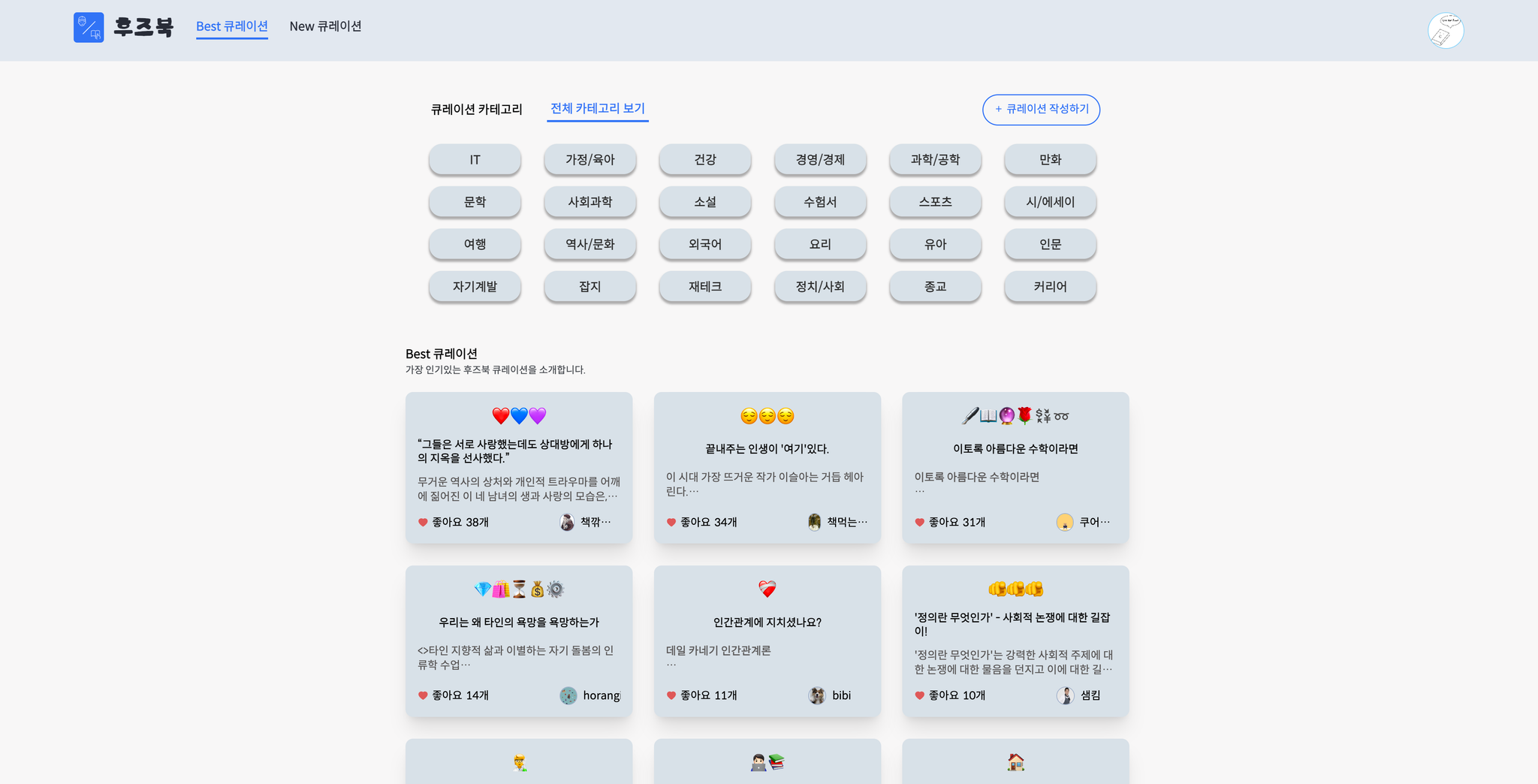Open the 이토록 아름다운 수학이라면 curation
Viewport: 1538px width, 784px height.
pyautogui.click(x=1015, y=449)
